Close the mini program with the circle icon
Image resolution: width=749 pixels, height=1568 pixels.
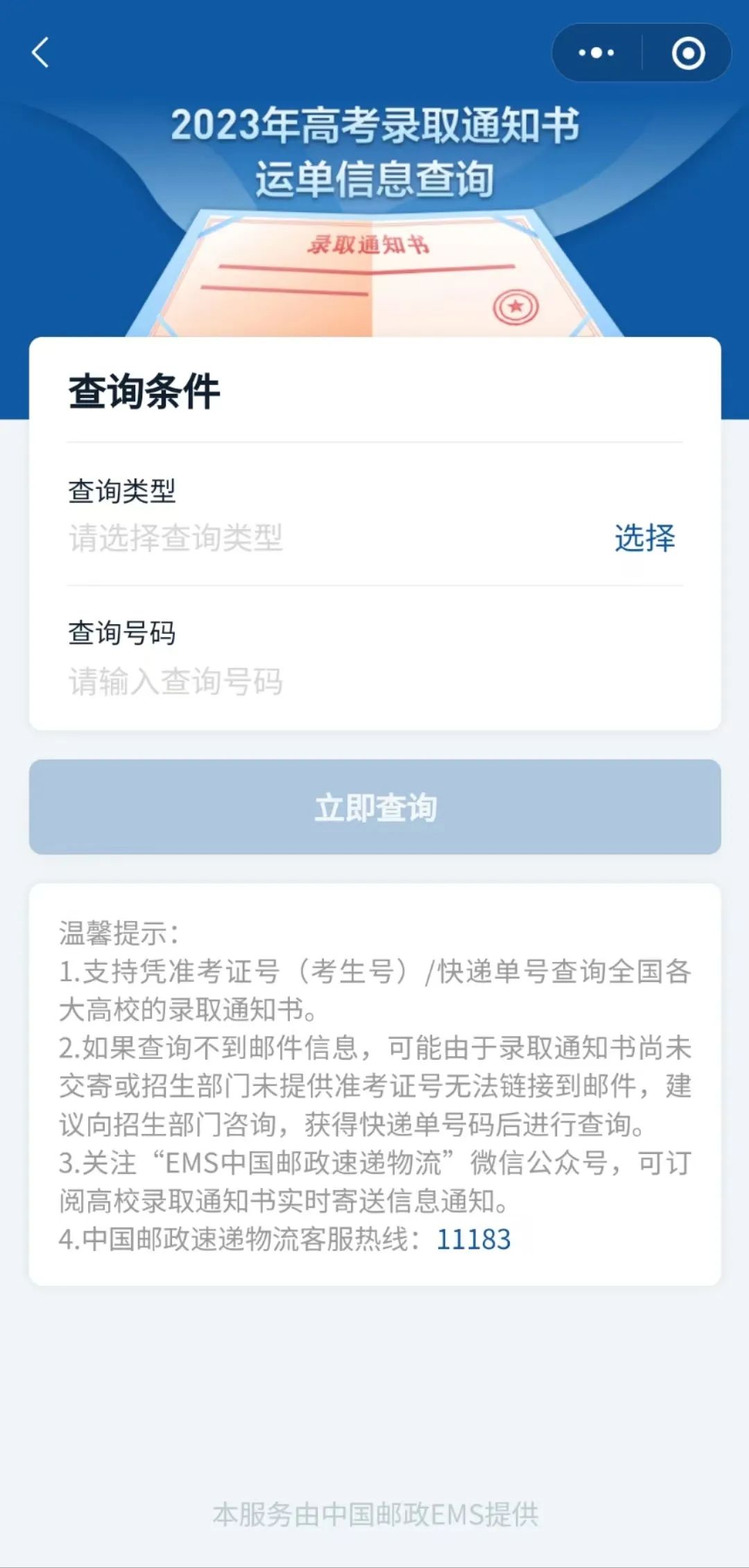(688, 53)
